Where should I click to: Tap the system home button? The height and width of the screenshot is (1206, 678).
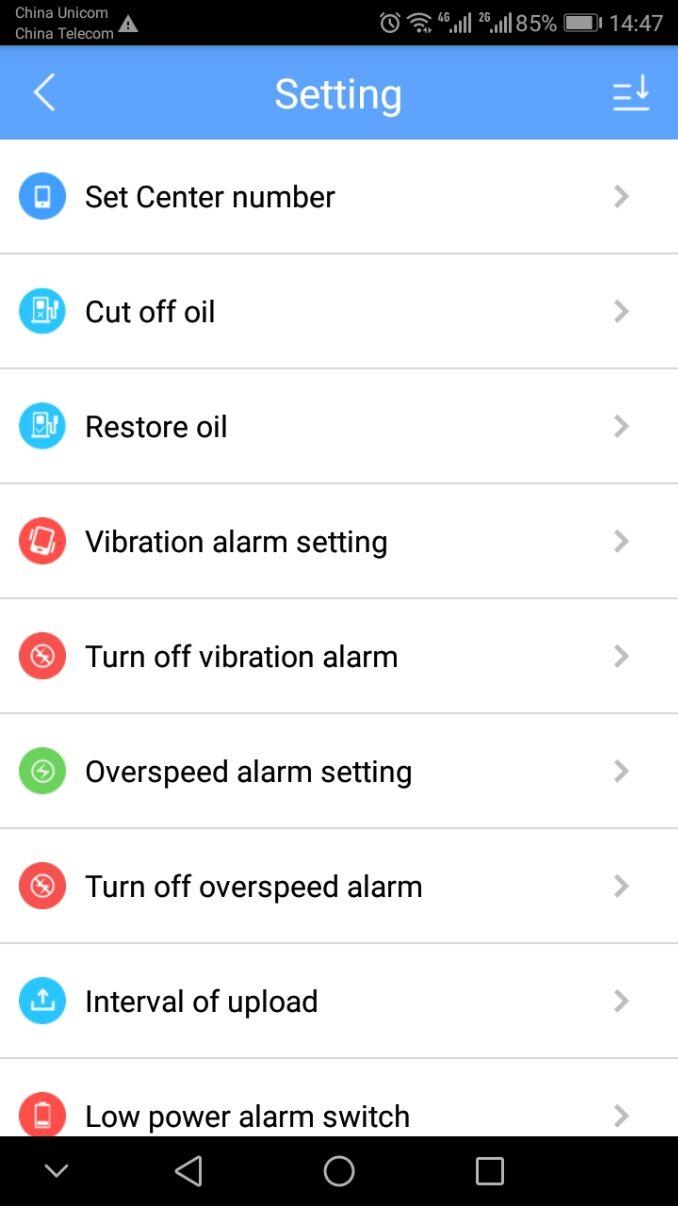click(339, 1171)
